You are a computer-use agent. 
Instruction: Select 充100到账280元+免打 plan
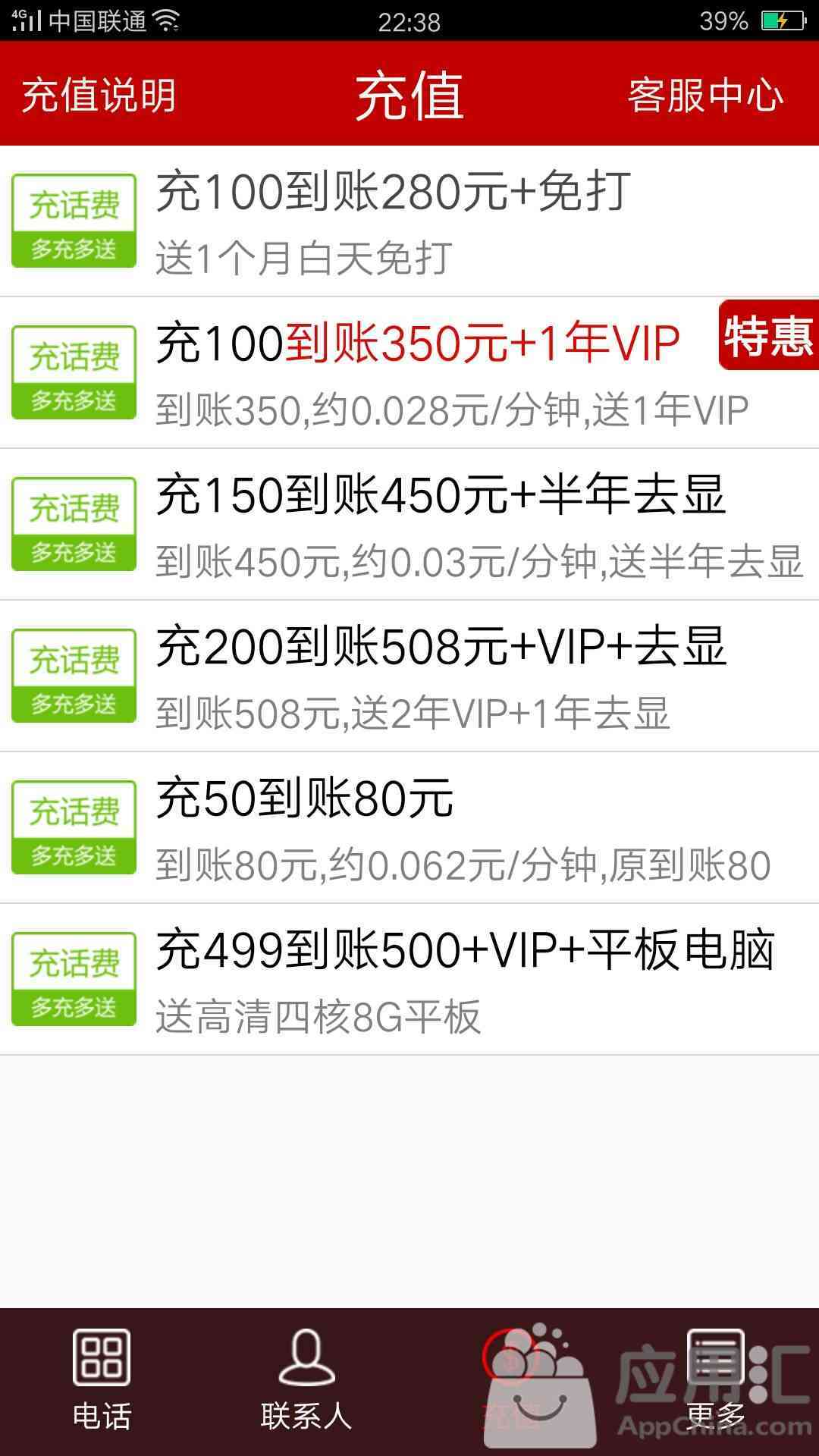click(x=409, y=221)
